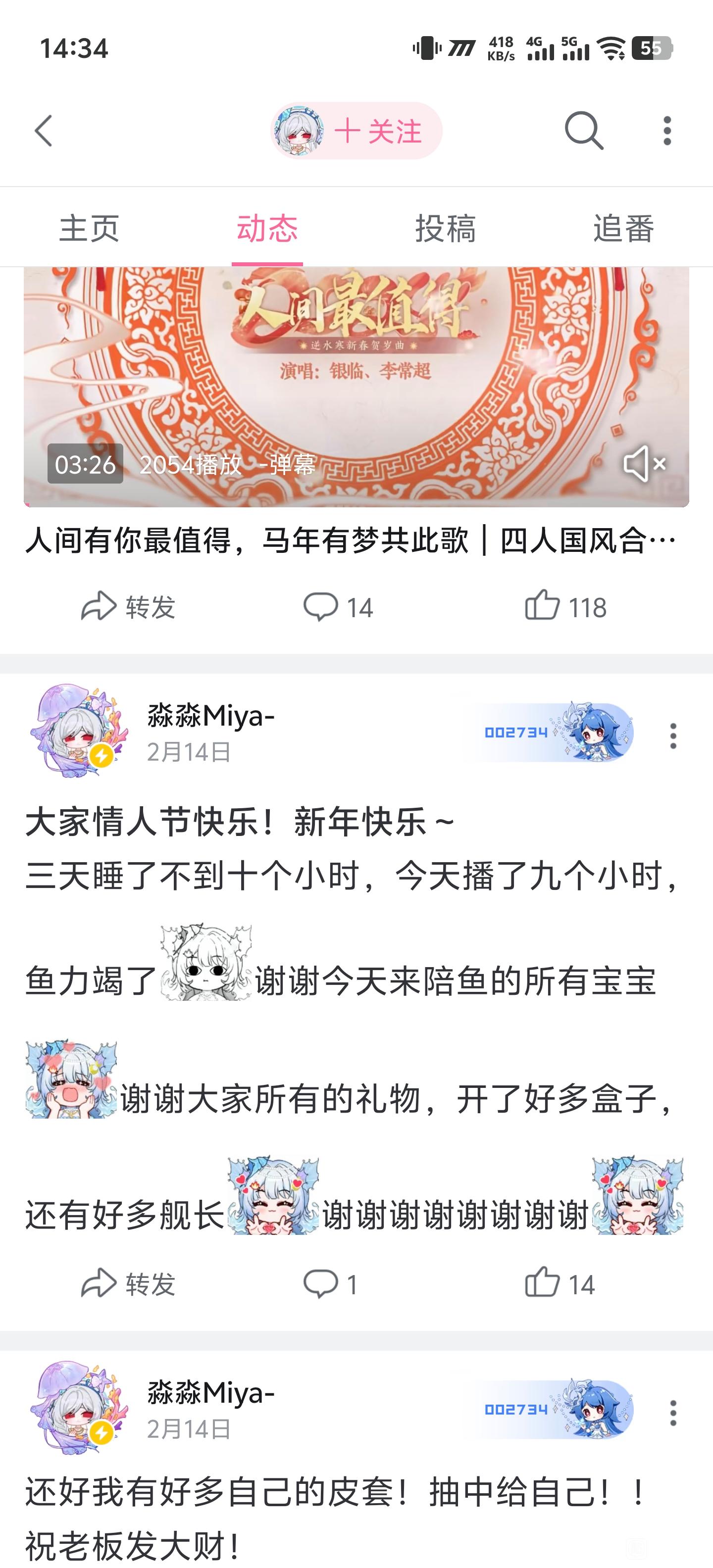Like the 大家情人节快乐 post
The image size is (713, 1568).
pos(560,1284)
